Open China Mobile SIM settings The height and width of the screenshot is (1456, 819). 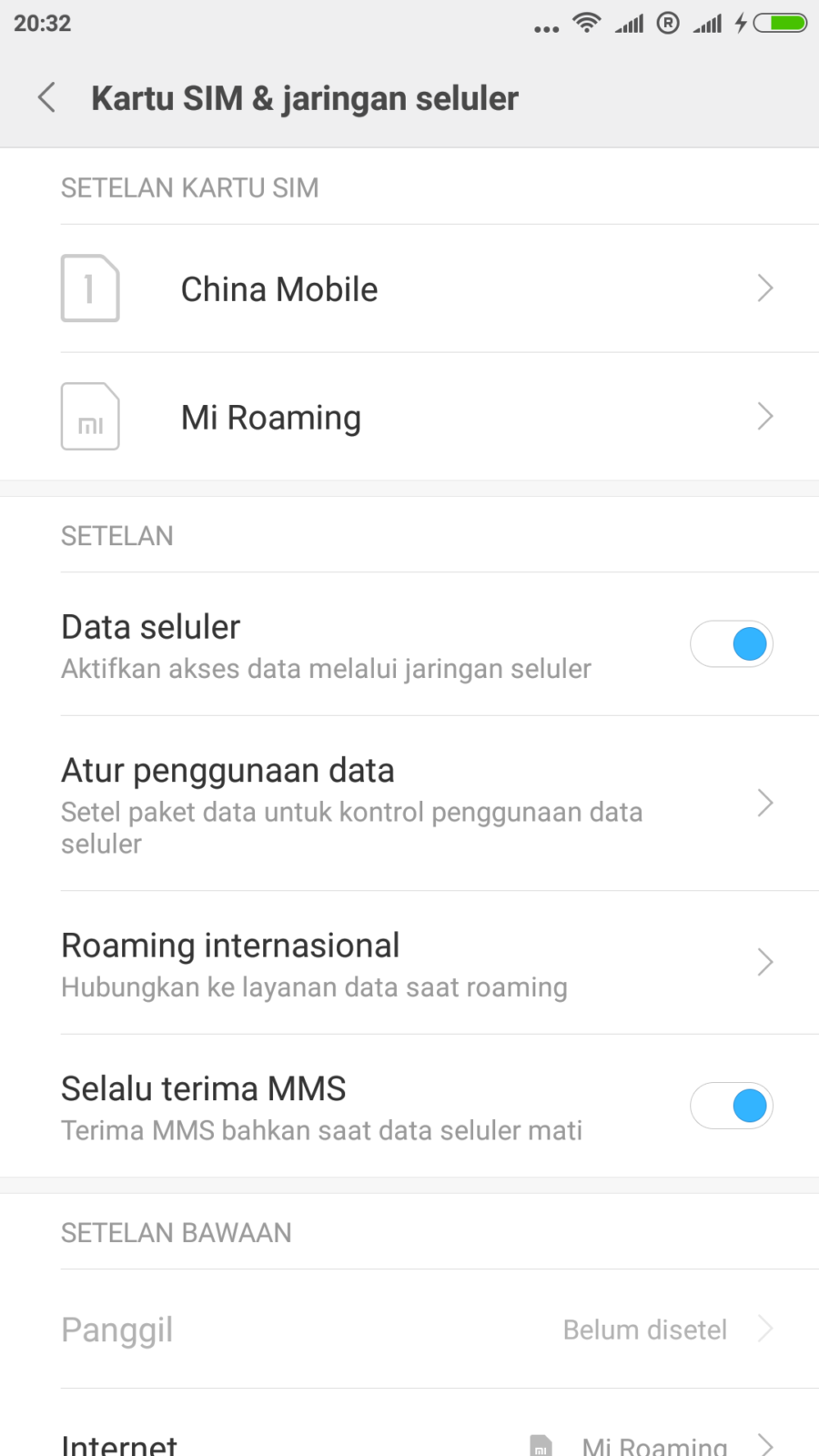[409, 289]
